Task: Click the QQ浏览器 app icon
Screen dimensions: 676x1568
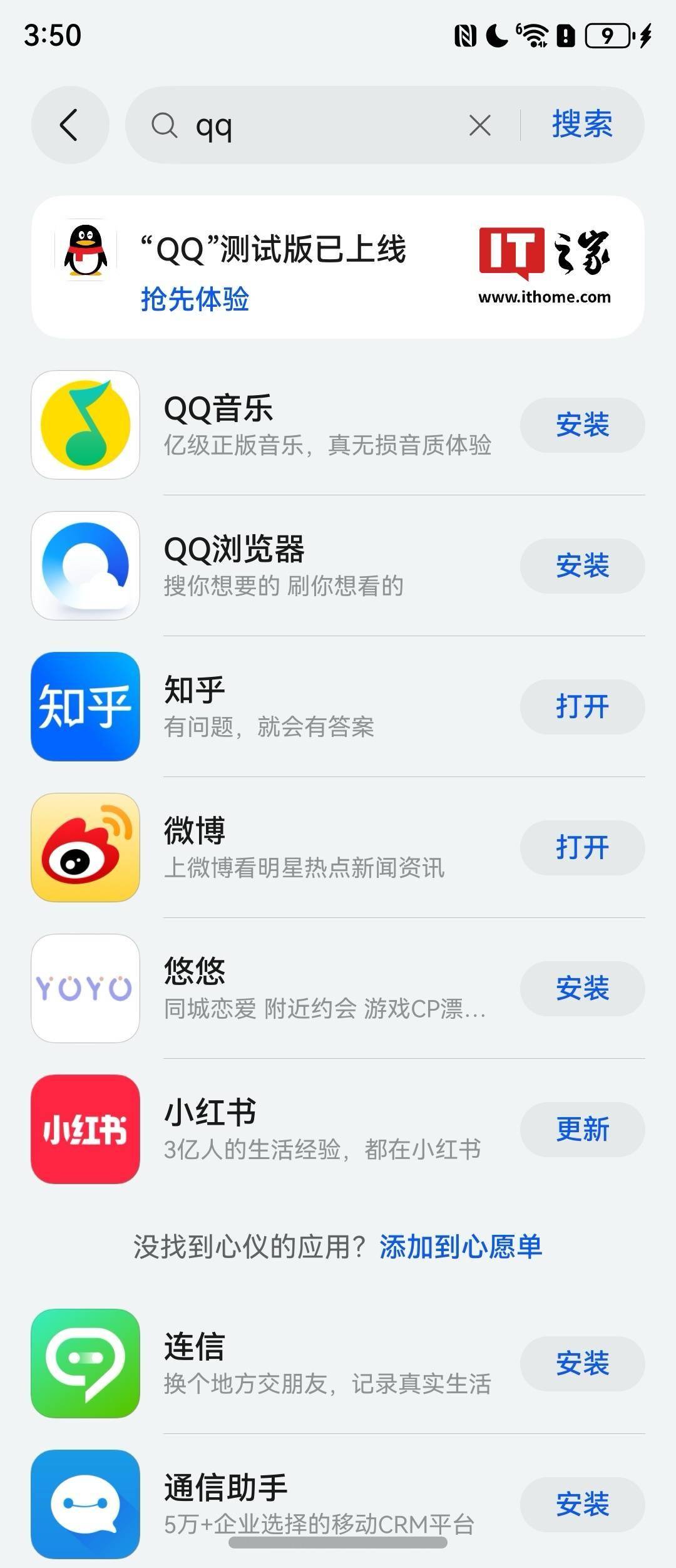Action: click(x=85, y=565)
